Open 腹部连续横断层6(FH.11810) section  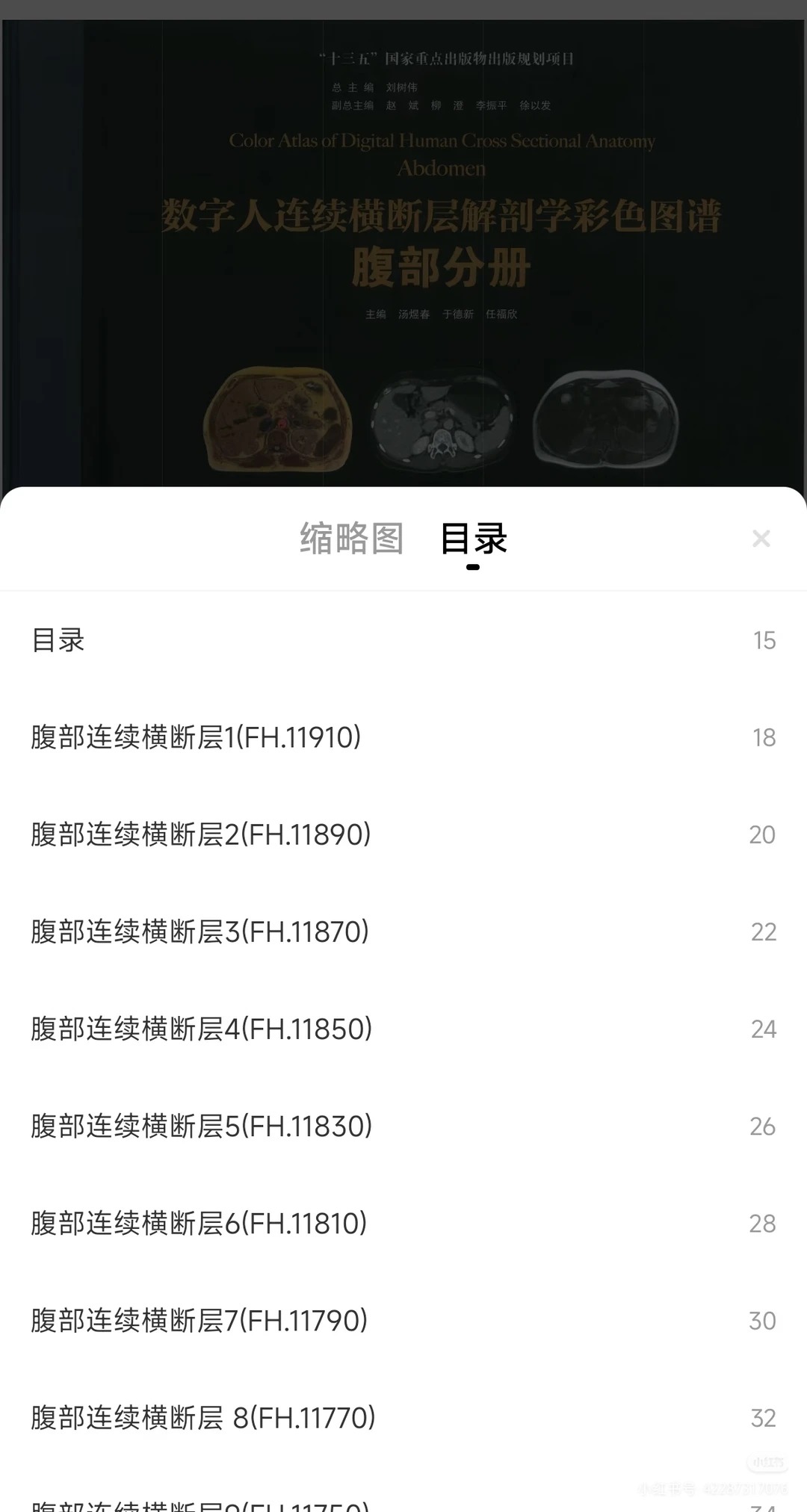(199, 1223)
